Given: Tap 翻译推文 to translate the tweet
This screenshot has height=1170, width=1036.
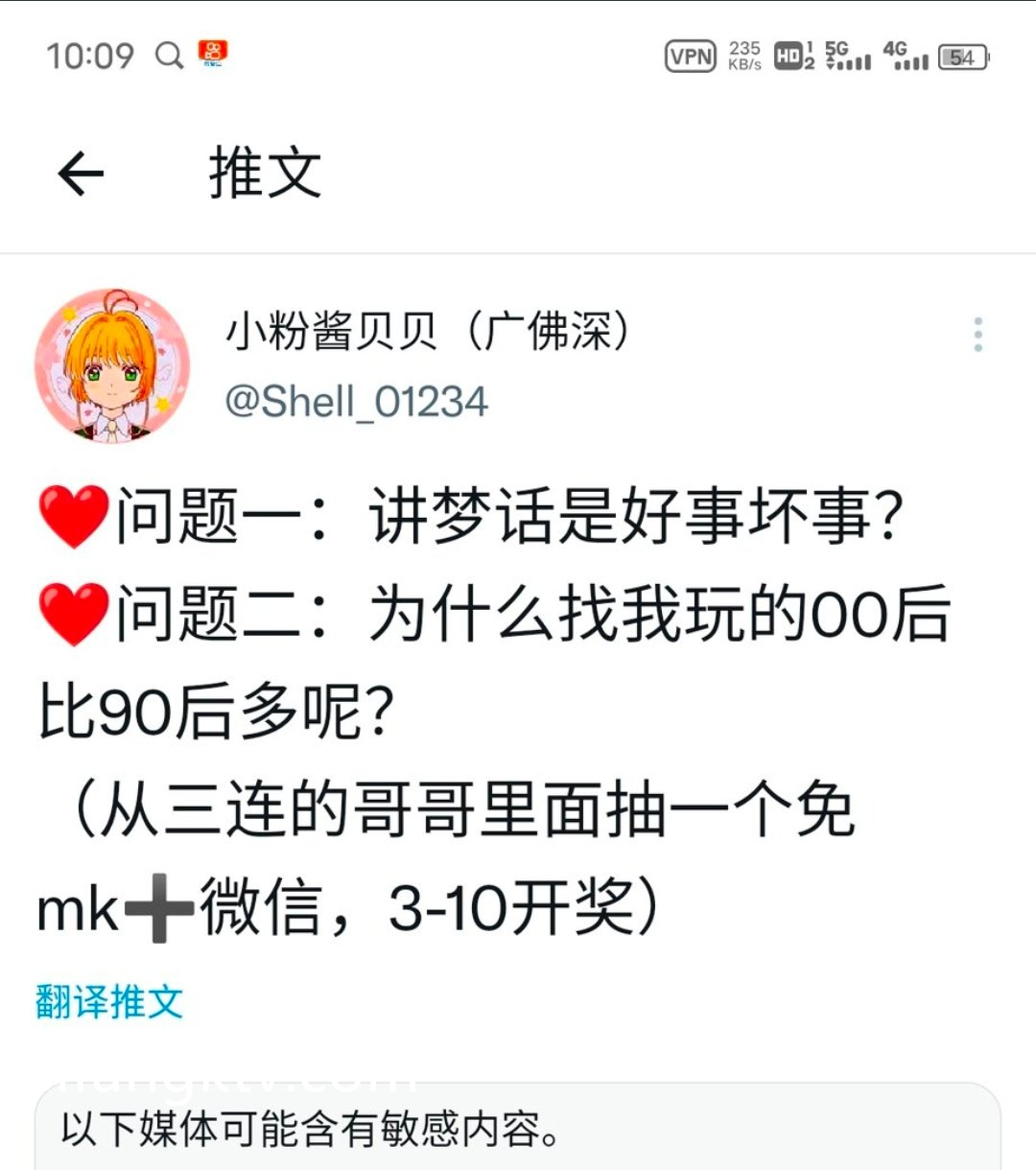Looking at the screenshot, I should click(x=109, y=1001).
